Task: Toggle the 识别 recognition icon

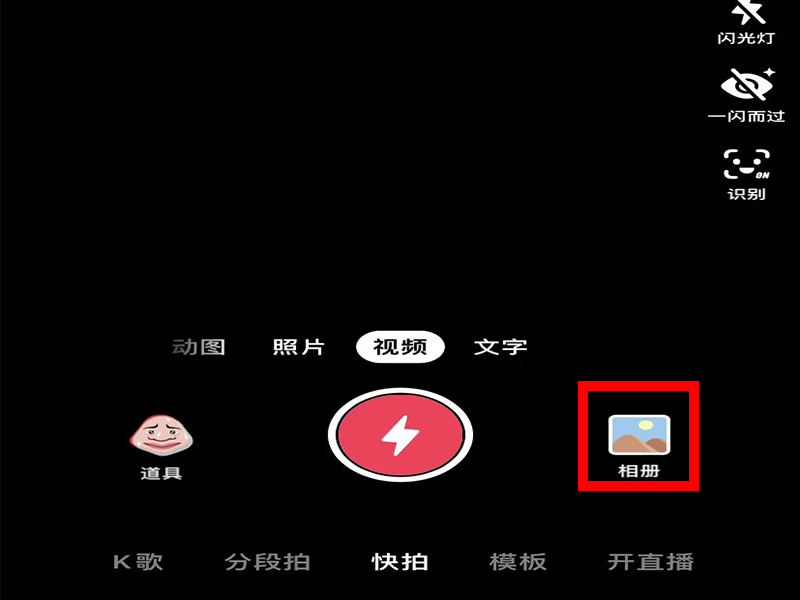Action: (x=747, y=164)
